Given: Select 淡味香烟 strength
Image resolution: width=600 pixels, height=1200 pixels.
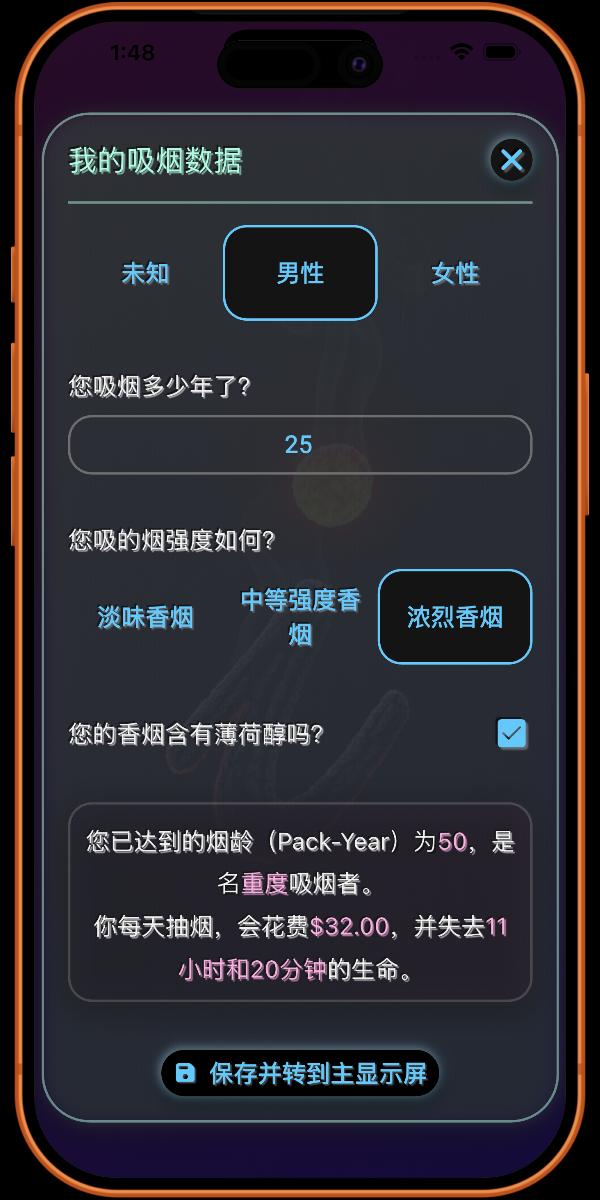Looking at the screenshot, I should pos(145,617).
